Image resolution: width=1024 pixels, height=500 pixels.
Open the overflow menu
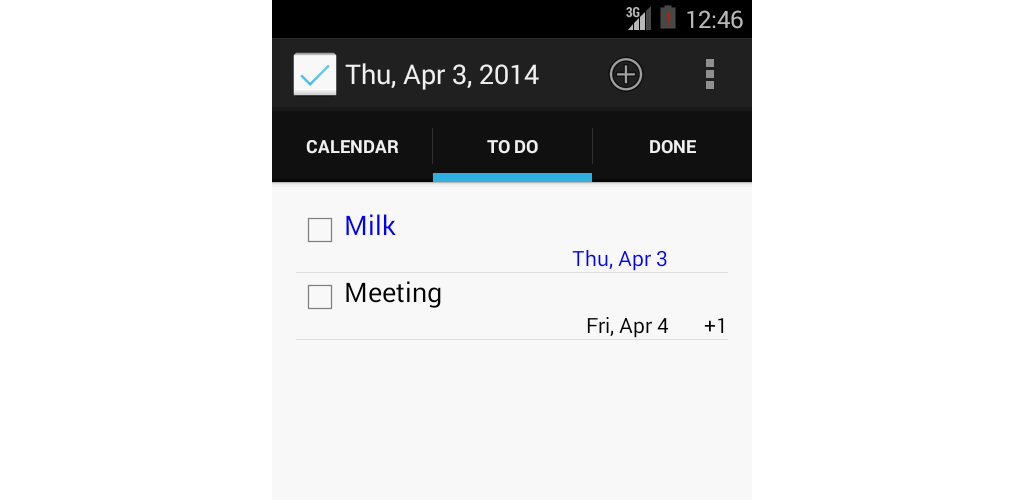(710, 74)
